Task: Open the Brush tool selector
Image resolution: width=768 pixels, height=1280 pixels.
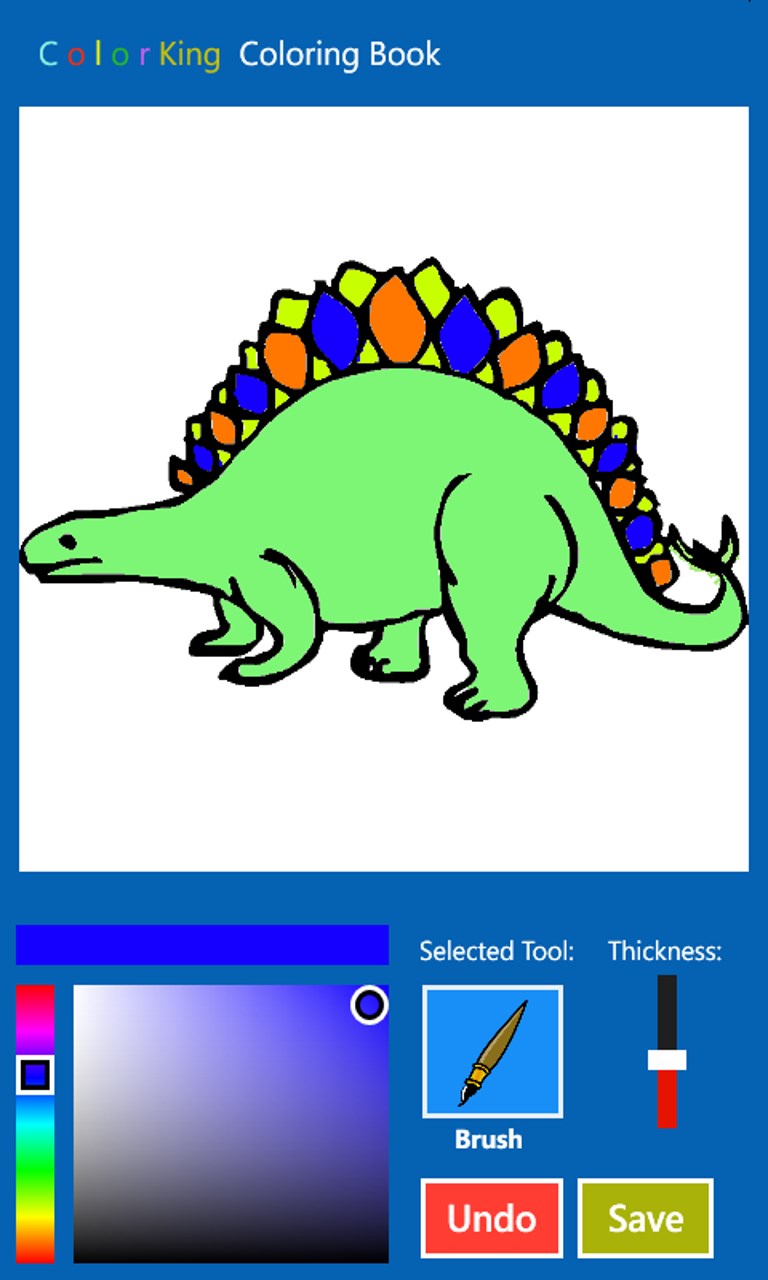Action: [492, 1051]
